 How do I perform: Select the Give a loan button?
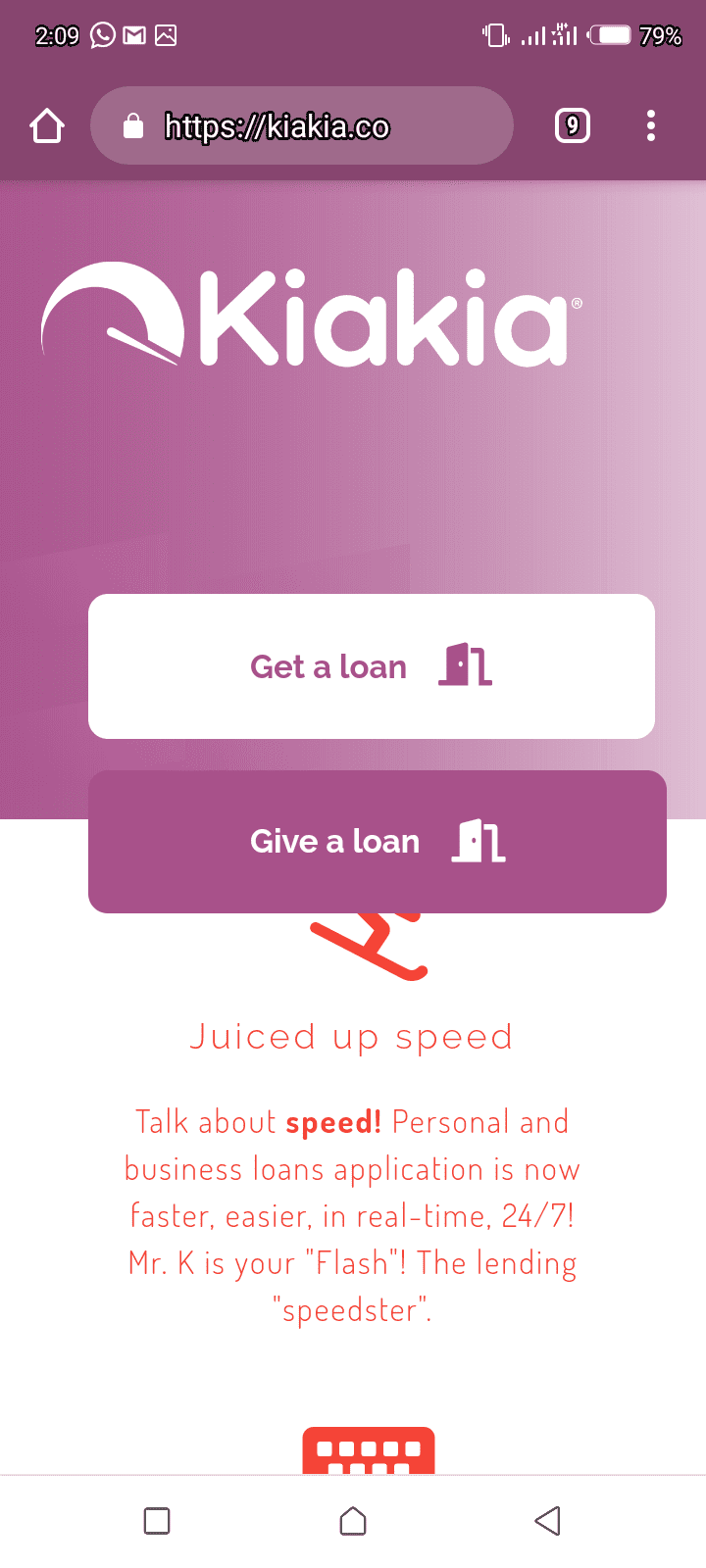378,842
